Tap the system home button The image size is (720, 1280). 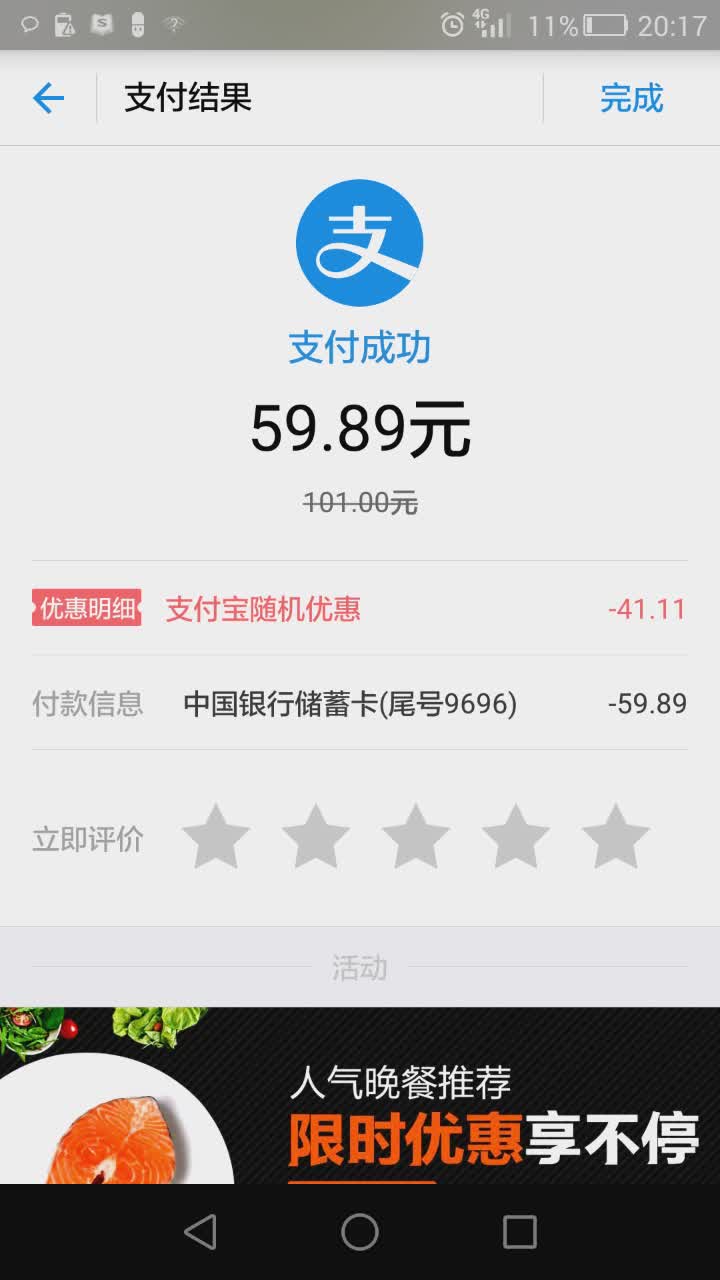click(x=360, y=1232)
